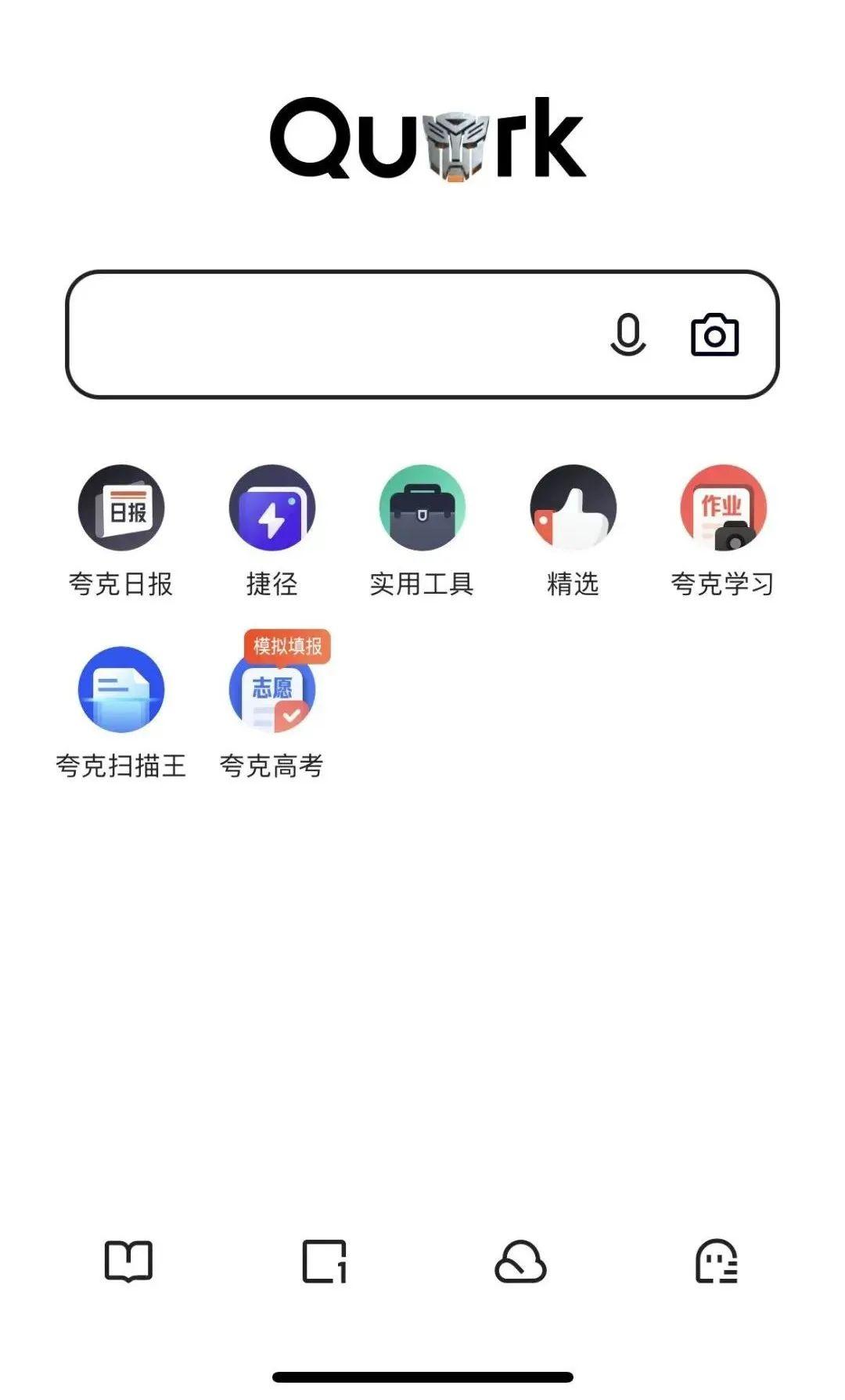The height and width of the screenshot is (1400, 845).
Task: Open the profile icon in bottom bar
Action: pos(717,1259)
